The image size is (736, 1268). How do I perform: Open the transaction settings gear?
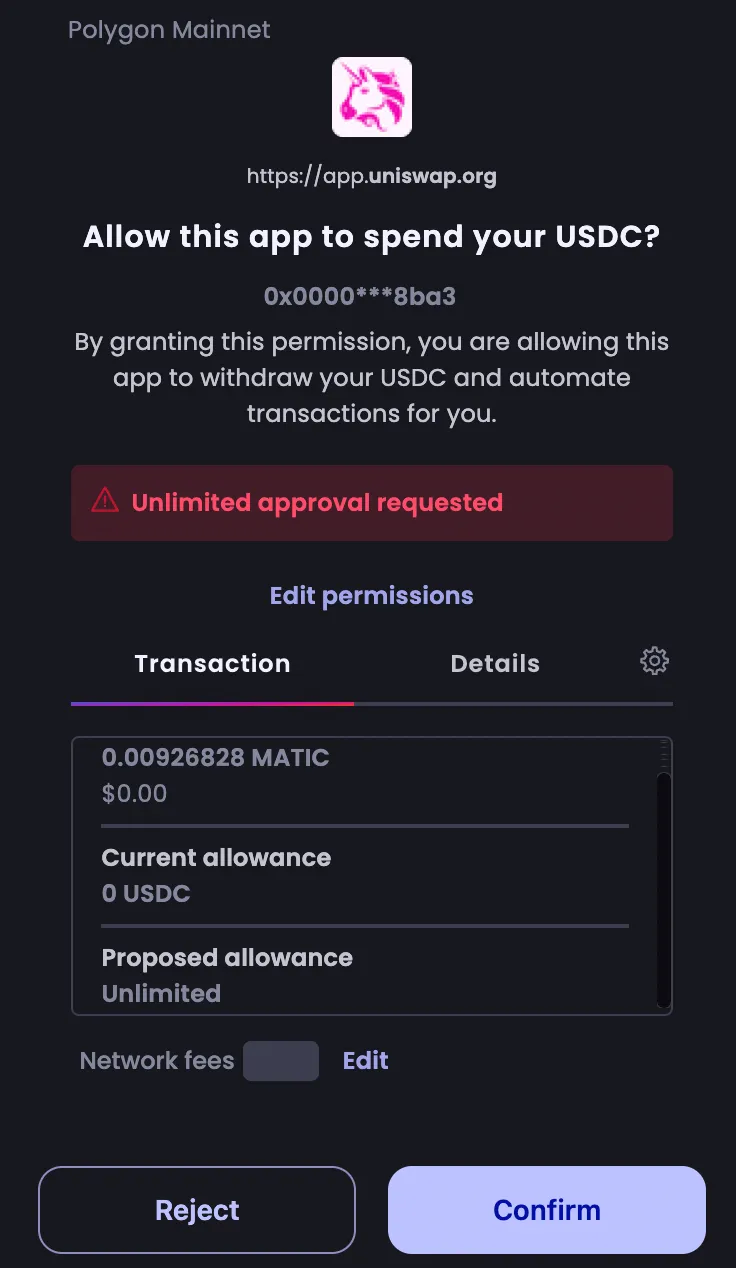[654, 661]
